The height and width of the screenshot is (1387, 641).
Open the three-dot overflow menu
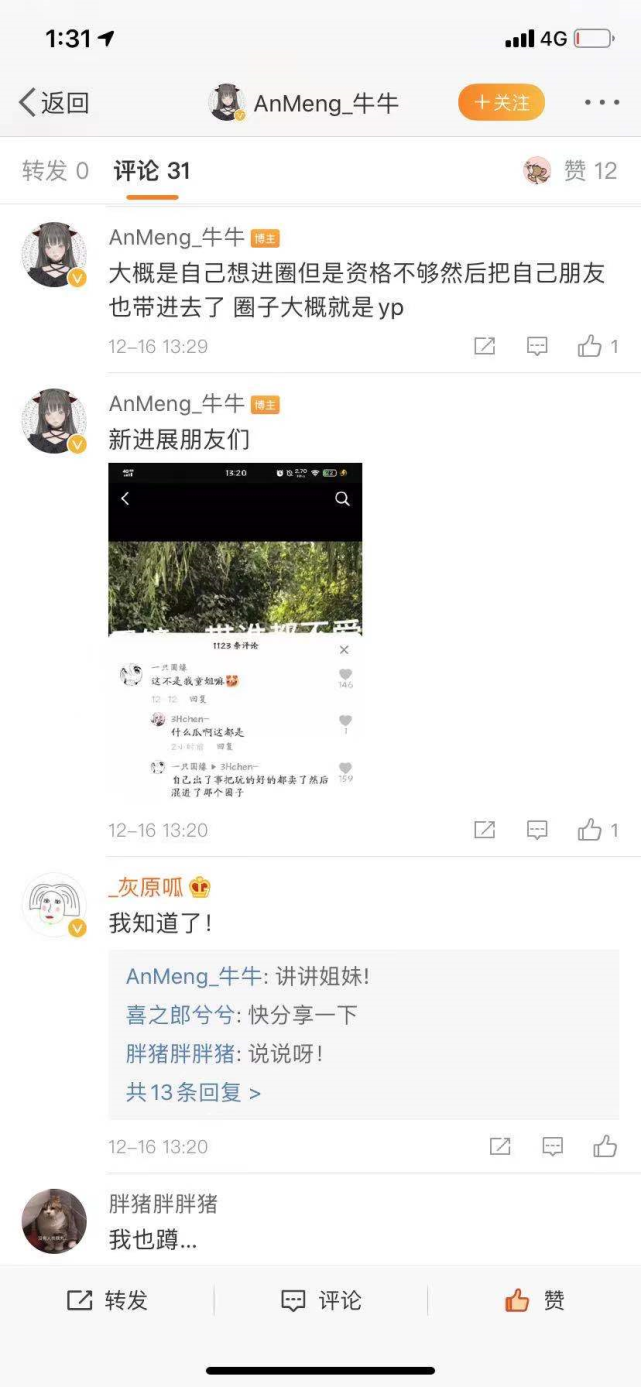(x=602, y=102)
